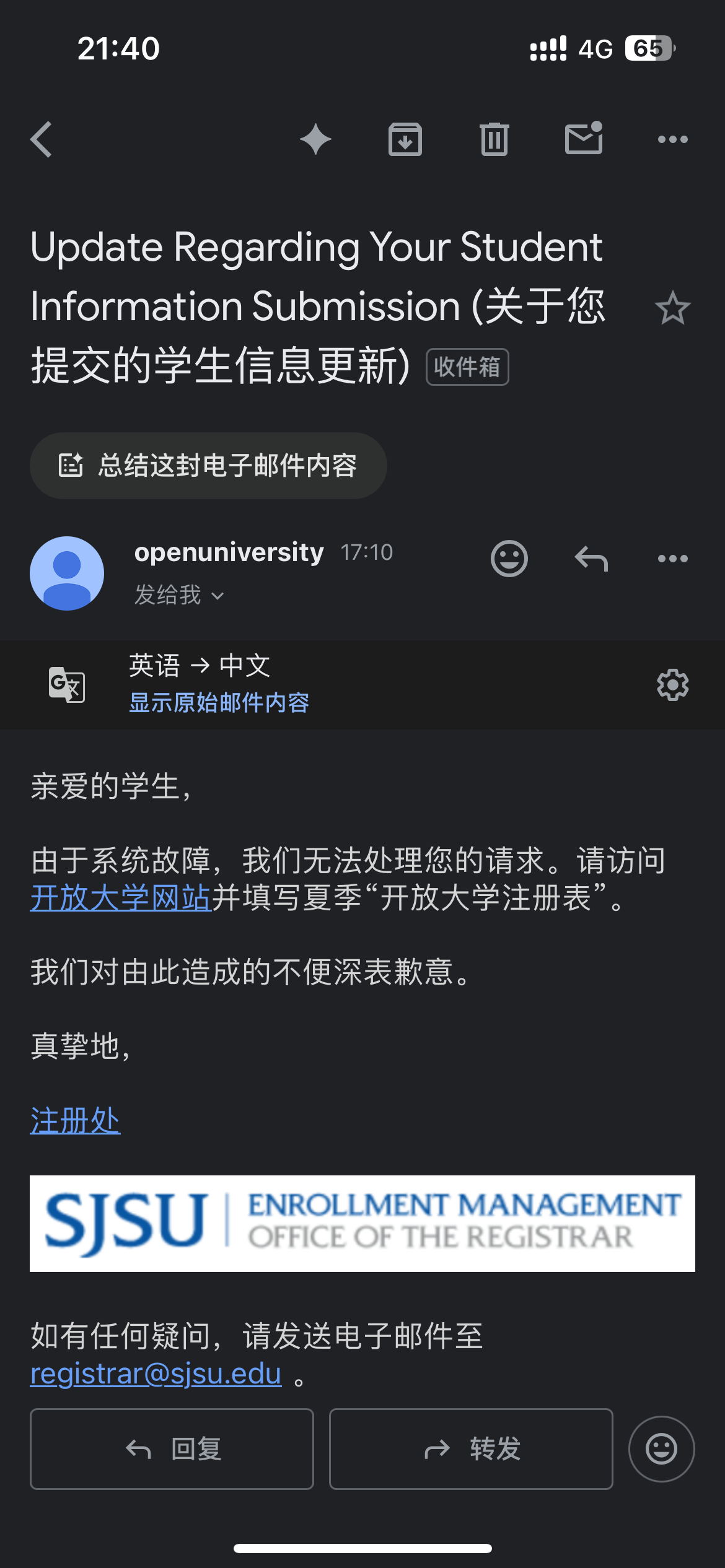
Task: Tap the 回复 button
Action: coord(172,1449)
